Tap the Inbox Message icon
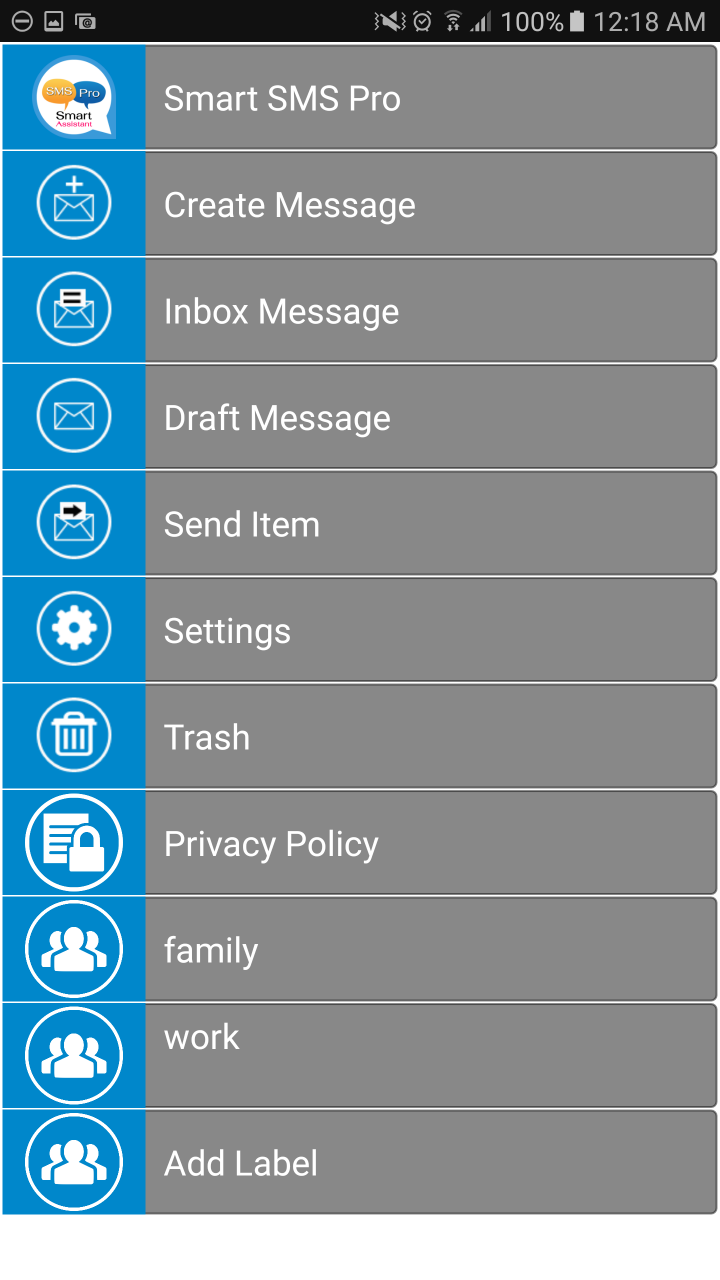Image resolution: width=720 pixels, height=1280 pixels. coord(73,308)
